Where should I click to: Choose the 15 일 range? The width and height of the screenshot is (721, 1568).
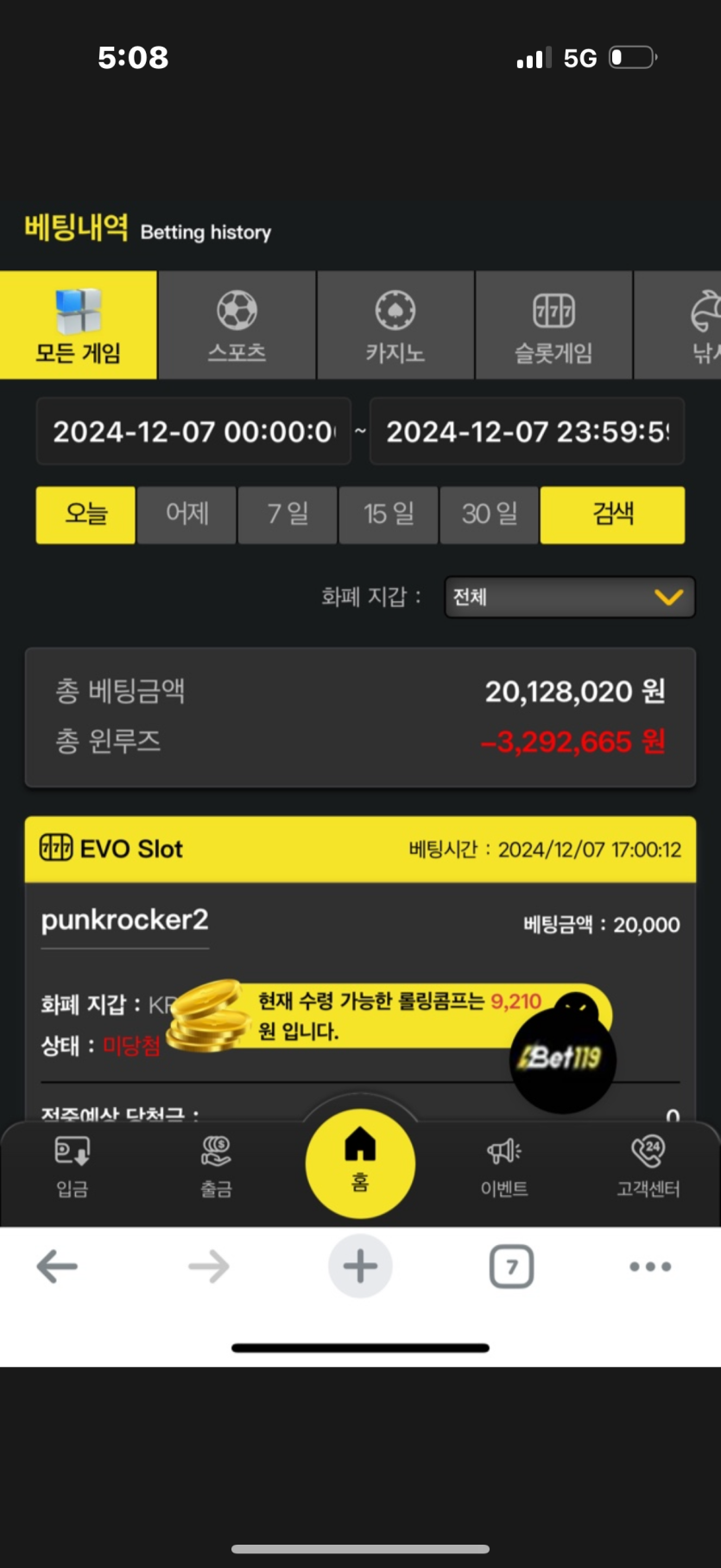tap(389, 515)
